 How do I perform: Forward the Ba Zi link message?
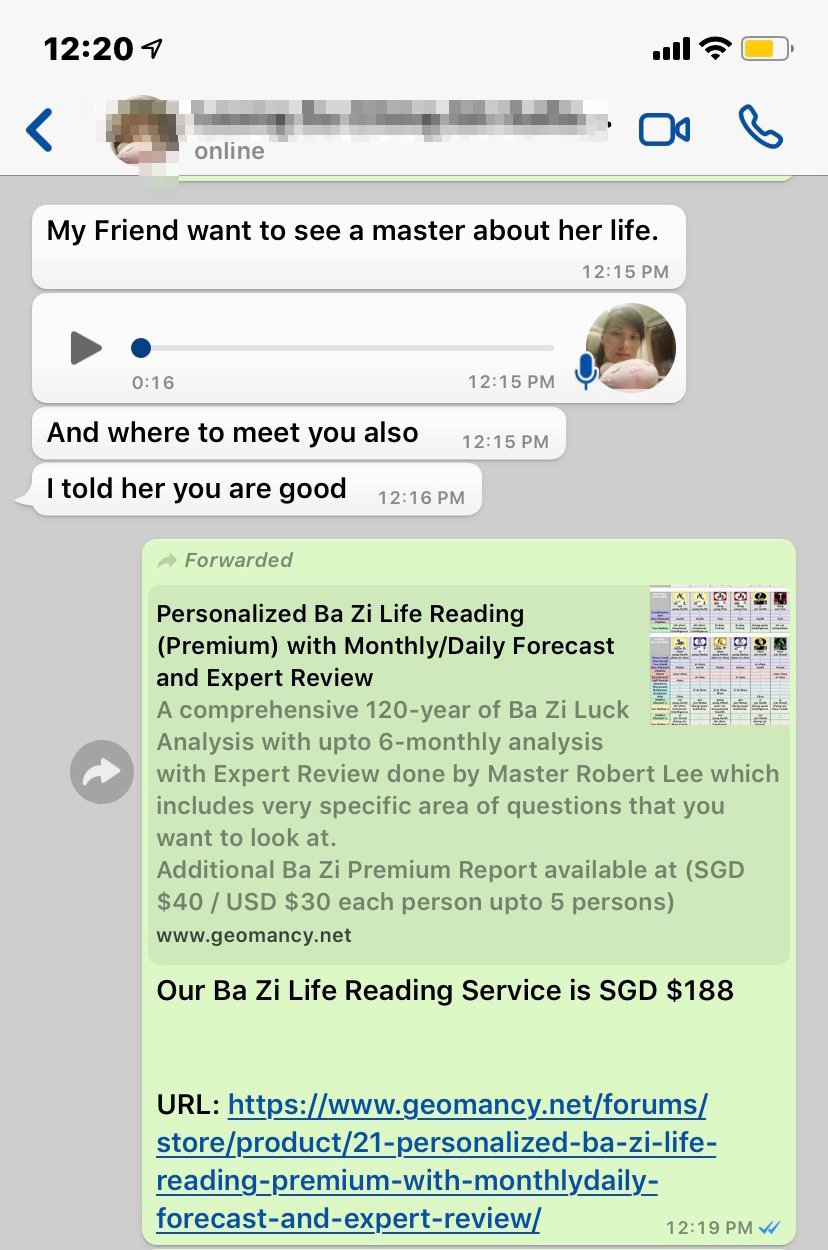pos(102,772)
